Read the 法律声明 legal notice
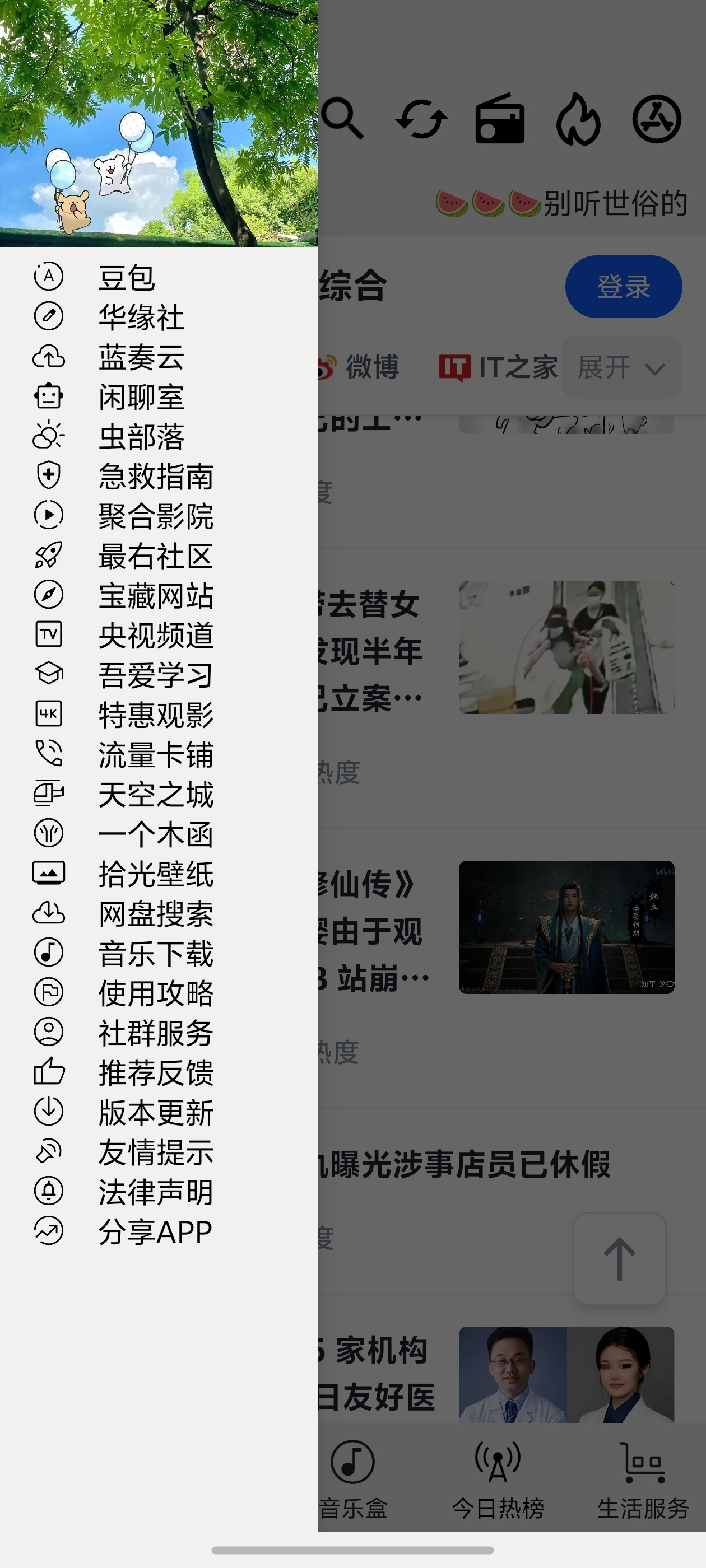 [x=155, y=1191]
